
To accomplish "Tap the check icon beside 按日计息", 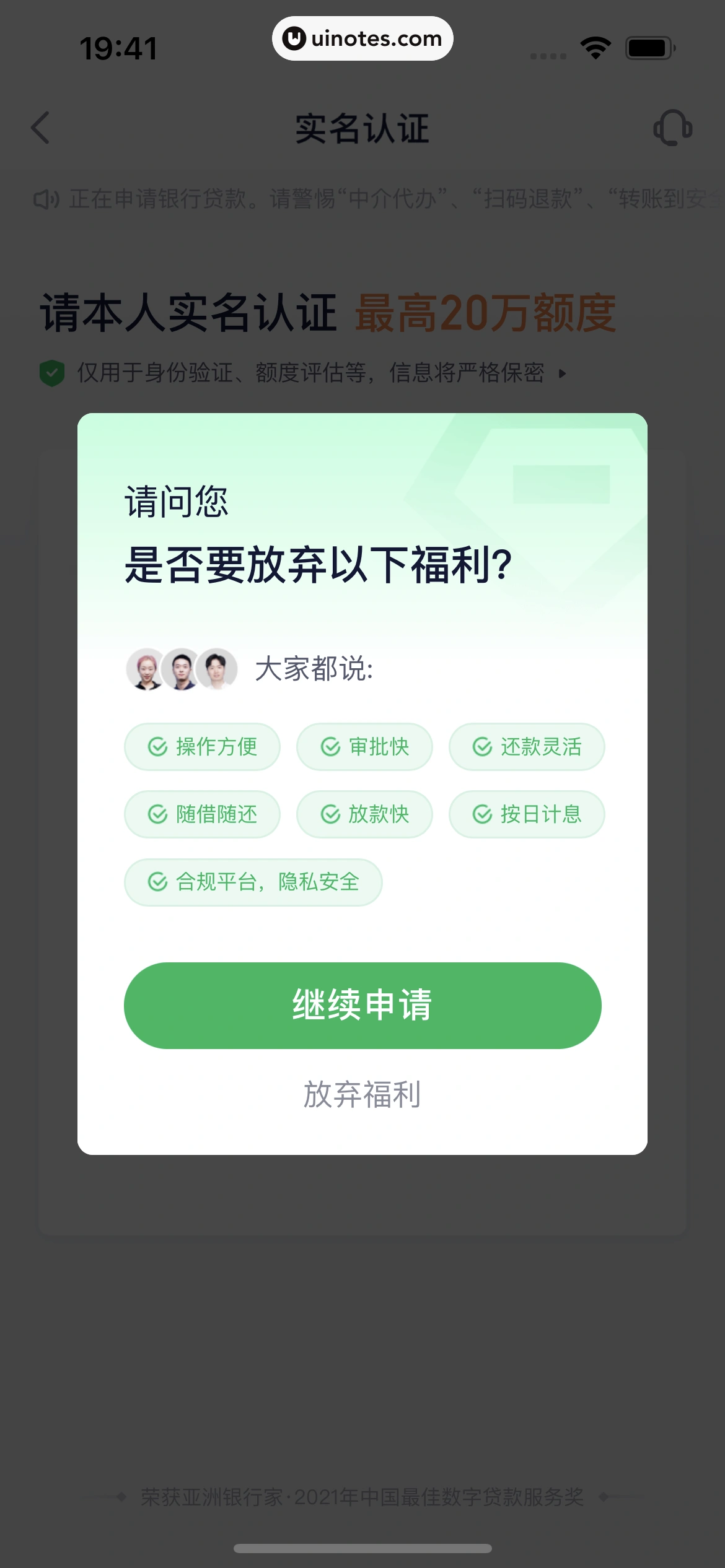I will click(x=481, y=814).
